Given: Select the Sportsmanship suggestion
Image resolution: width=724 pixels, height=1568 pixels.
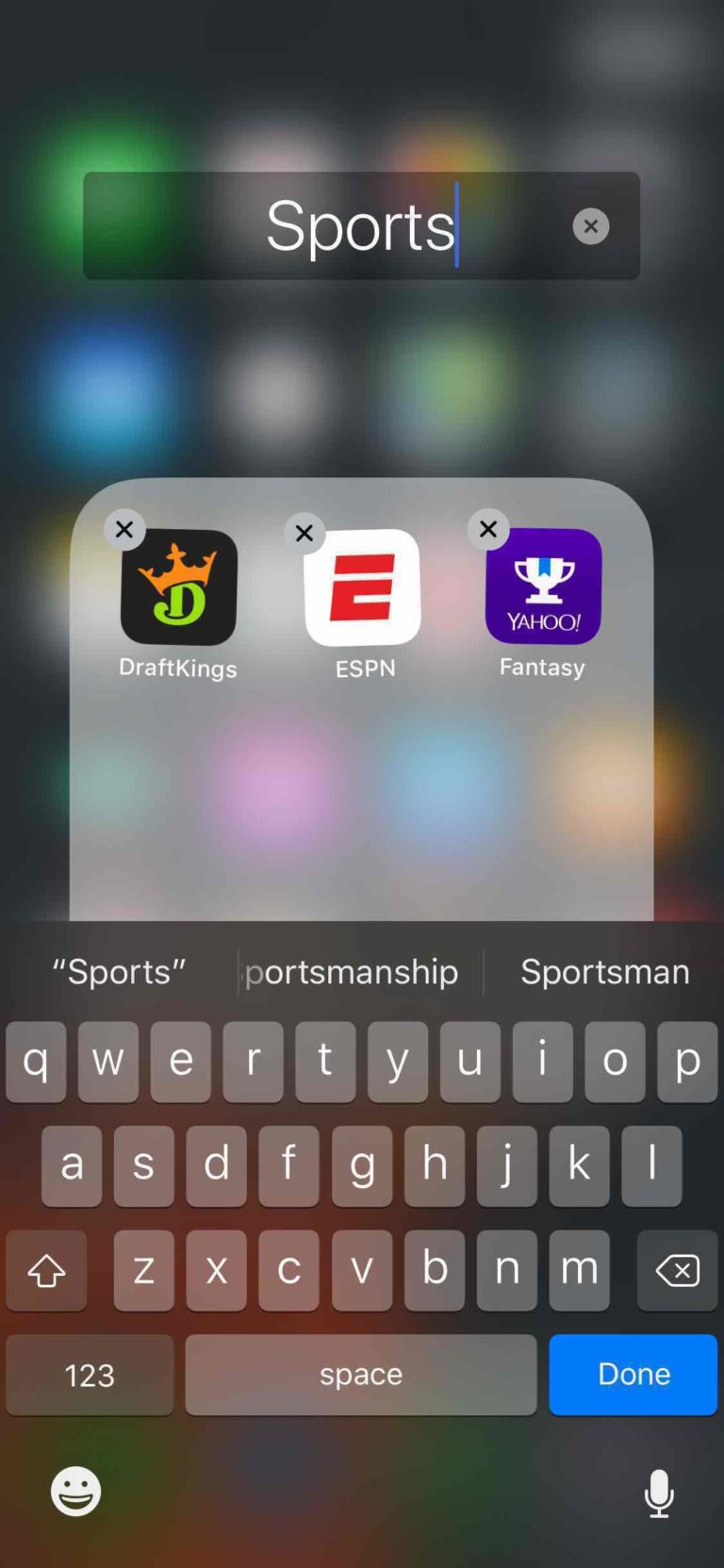Looking at the screenshot, I should tap(352, 972).
